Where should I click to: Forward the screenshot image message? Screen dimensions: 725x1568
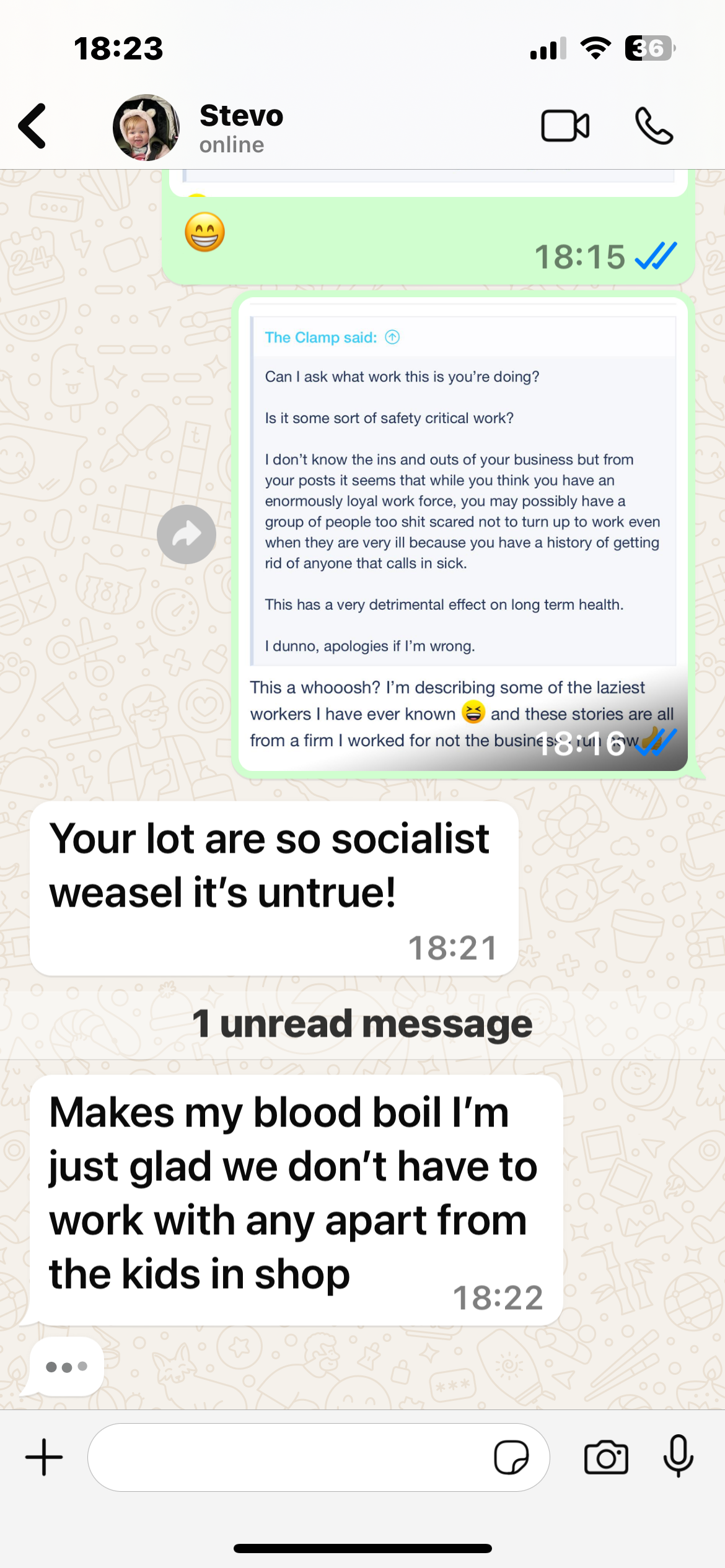[187, 534]
